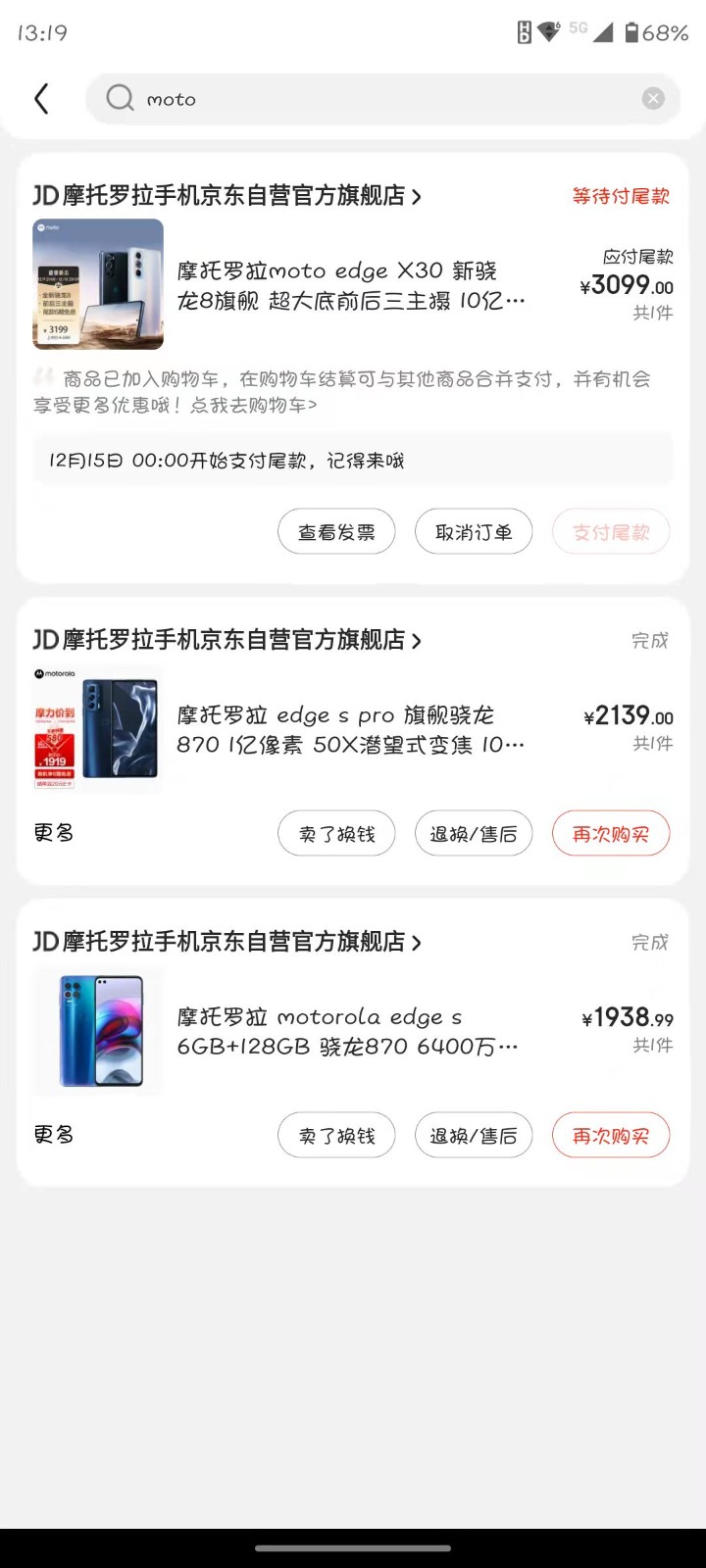Tap 查看发票 on the edge X30 order
This screenshot has height=1568, width=706.
pyautogui.click(x=336, y=532)
